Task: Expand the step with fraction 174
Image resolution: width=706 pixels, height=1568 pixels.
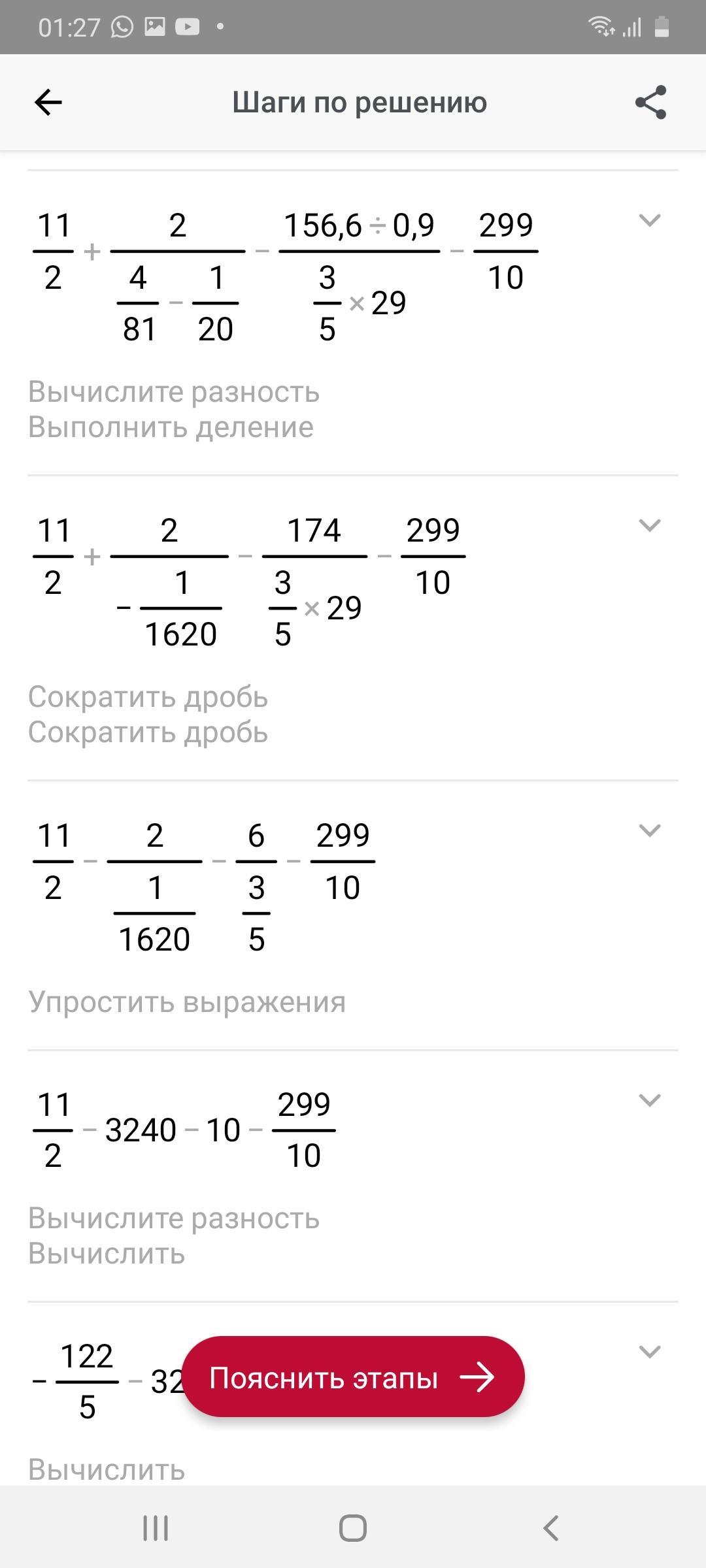Action: pos(649,525)
